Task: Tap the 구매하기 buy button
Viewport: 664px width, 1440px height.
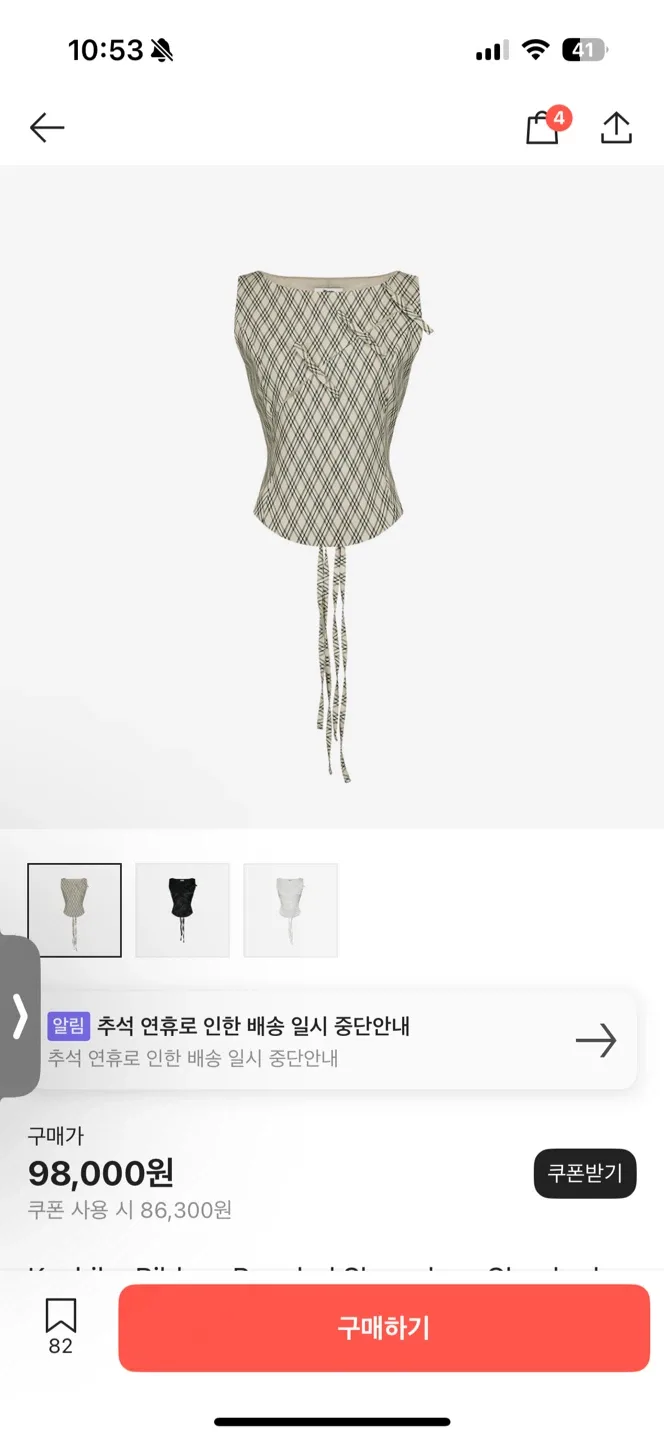Action: click(384, 1328)
